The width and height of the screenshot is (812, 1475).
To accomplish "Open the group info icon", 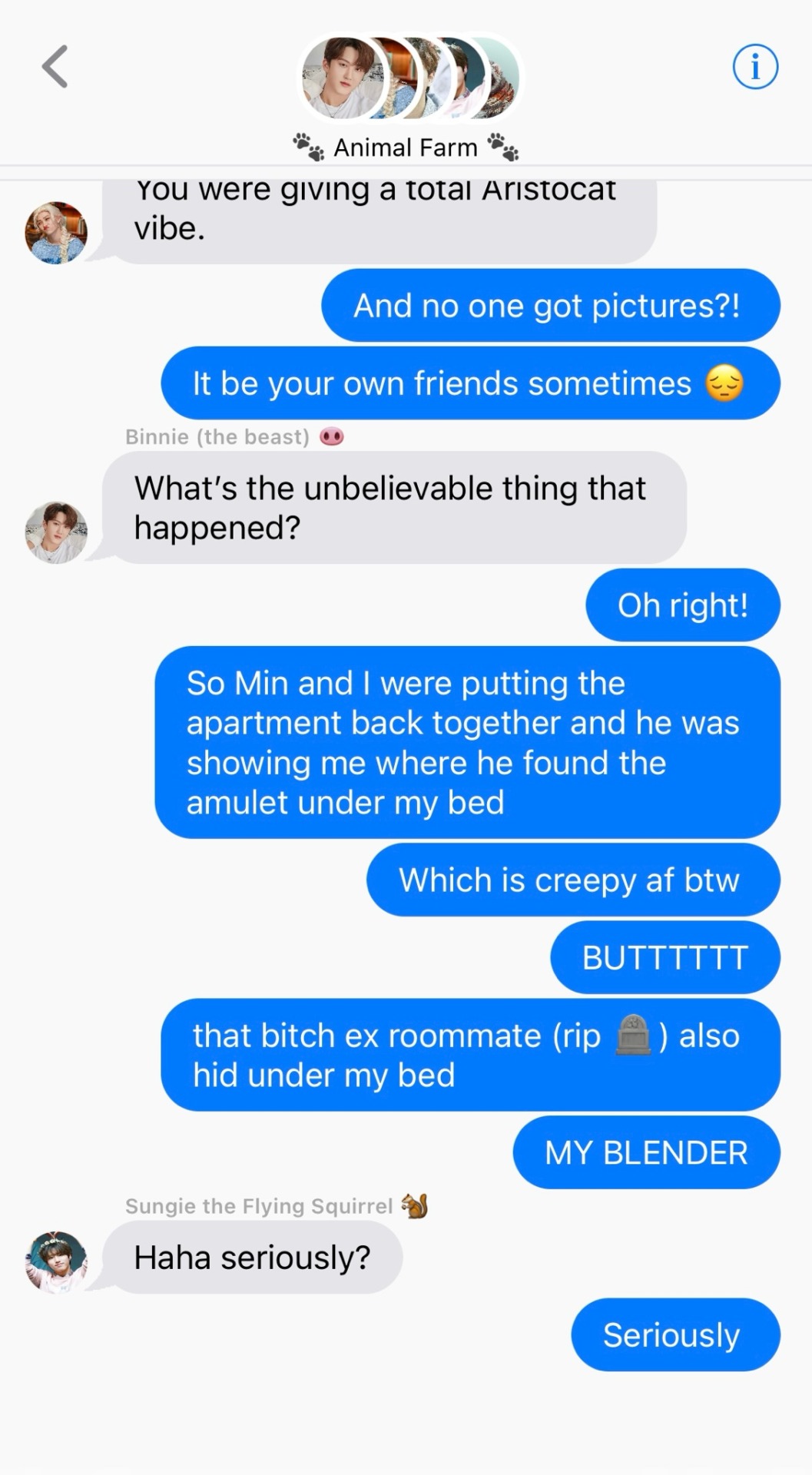I will 754,67.
